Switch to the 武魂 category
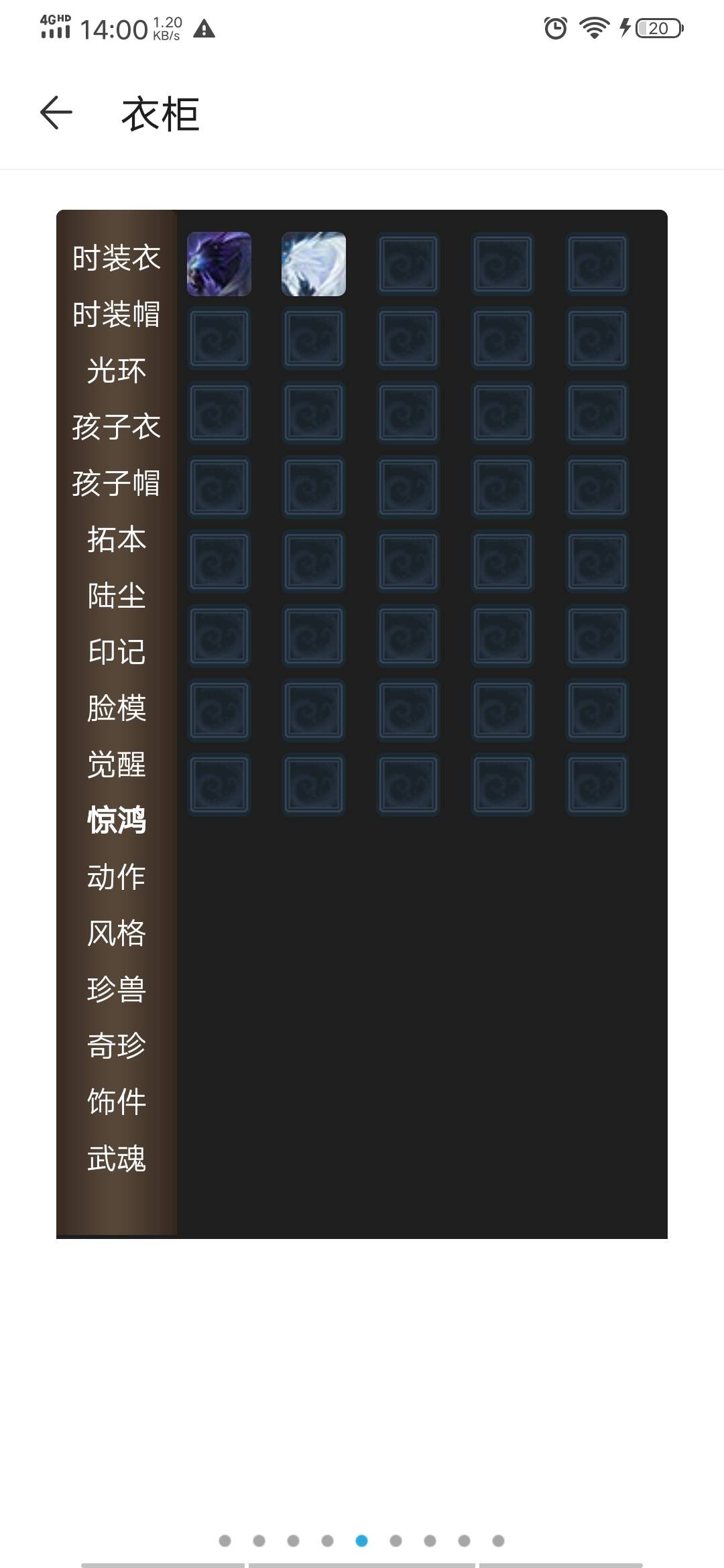The height and width of the screenshot is (1568, 724). coord(117,1159)
